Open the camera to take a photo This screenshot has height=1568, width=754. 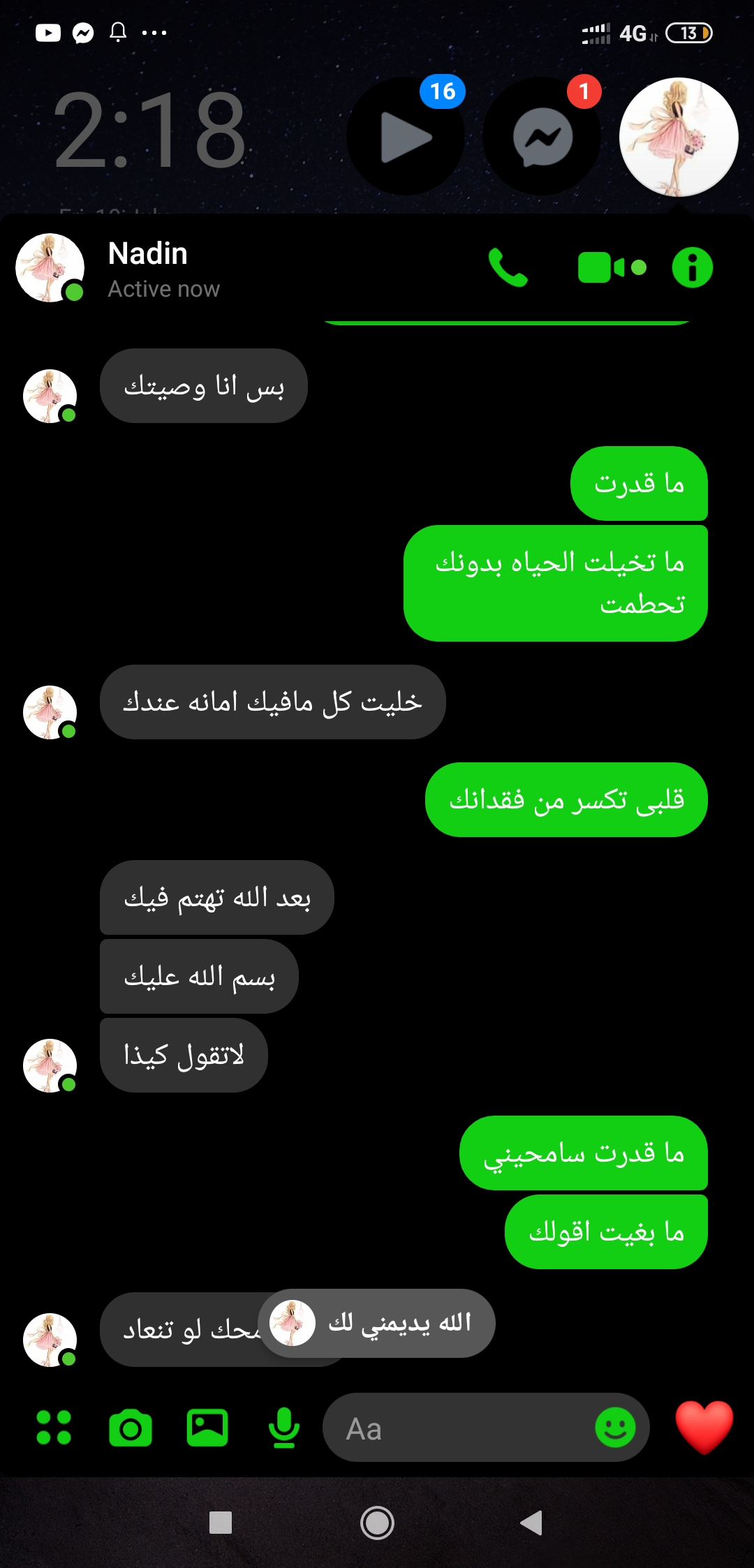click(x=131, y=1428)
